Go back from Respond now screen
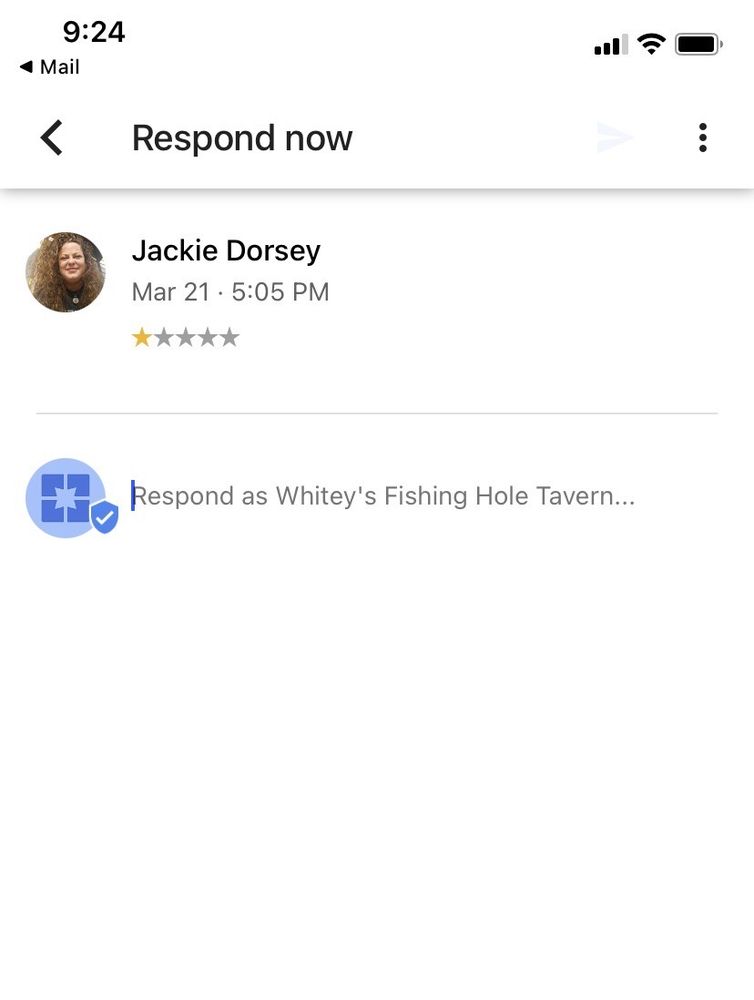 tap(52, 138)
